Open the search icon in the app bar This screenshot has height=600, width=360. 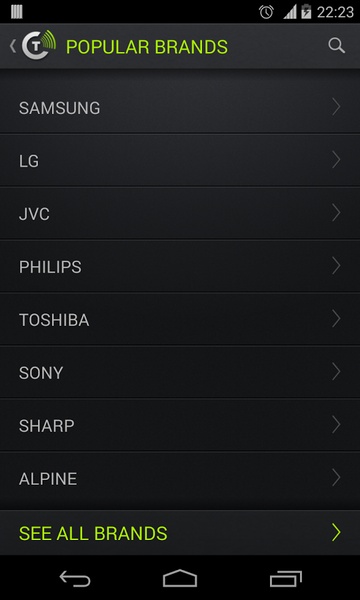(x=336, y=46)
